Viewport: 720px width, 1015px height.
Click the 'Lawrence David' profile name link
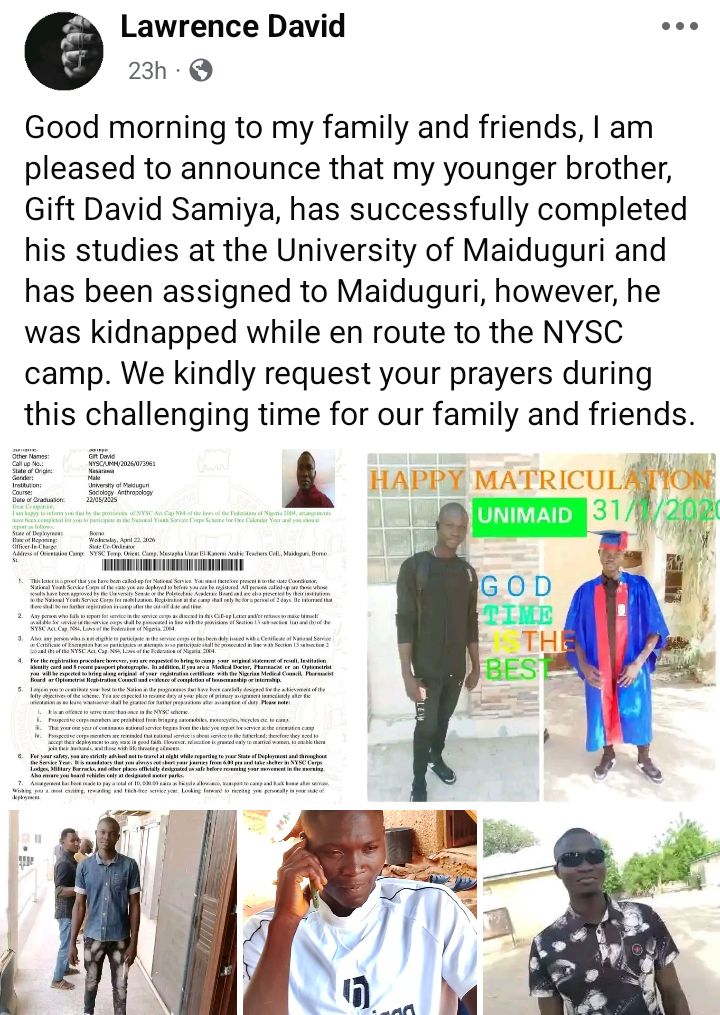(x=231, y=27)
